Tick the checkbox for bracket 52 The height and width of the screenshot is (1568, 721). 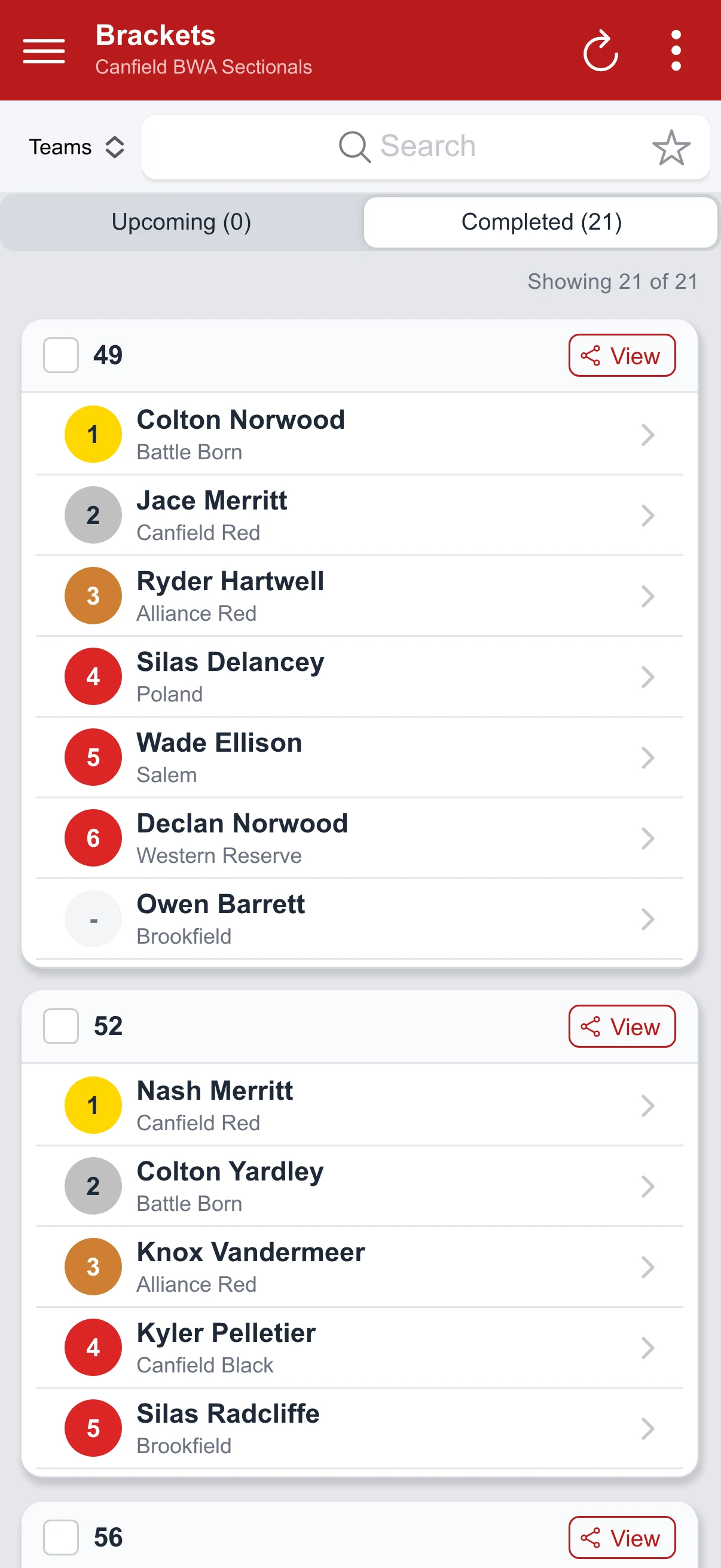[61, 1026]
